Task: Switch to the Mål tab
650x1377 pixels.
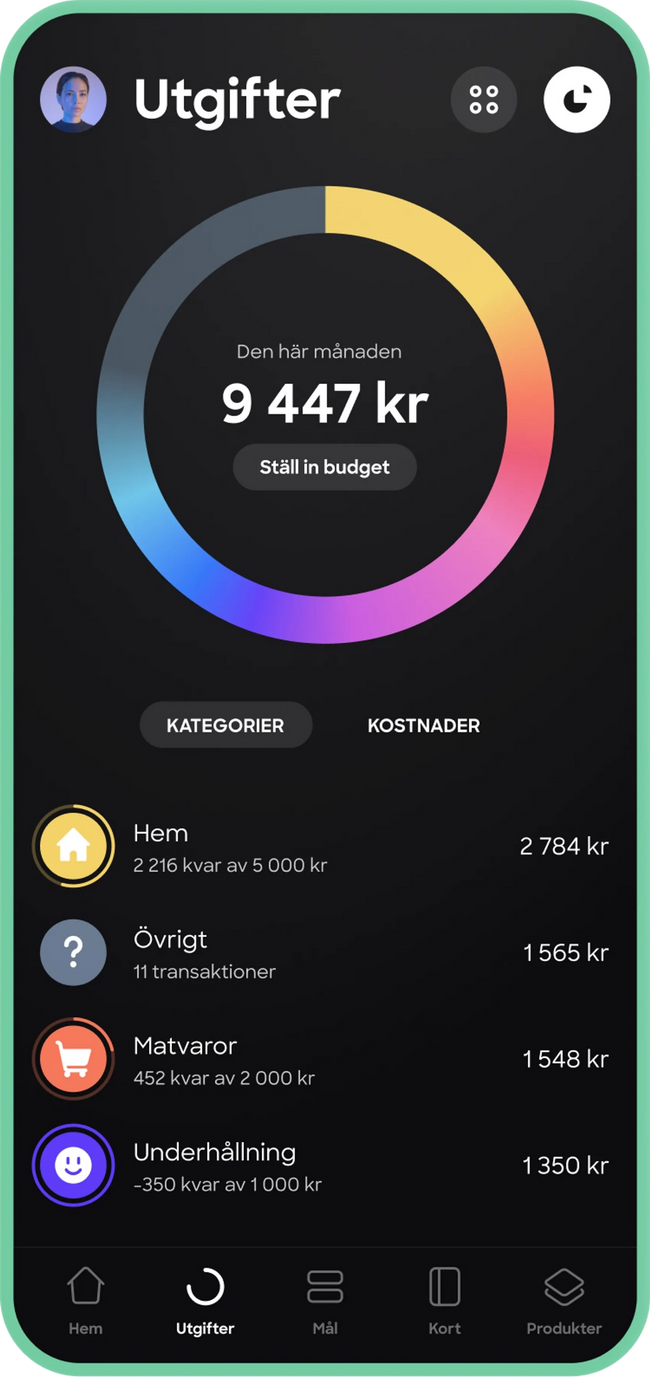Action: coord(325,1300)
